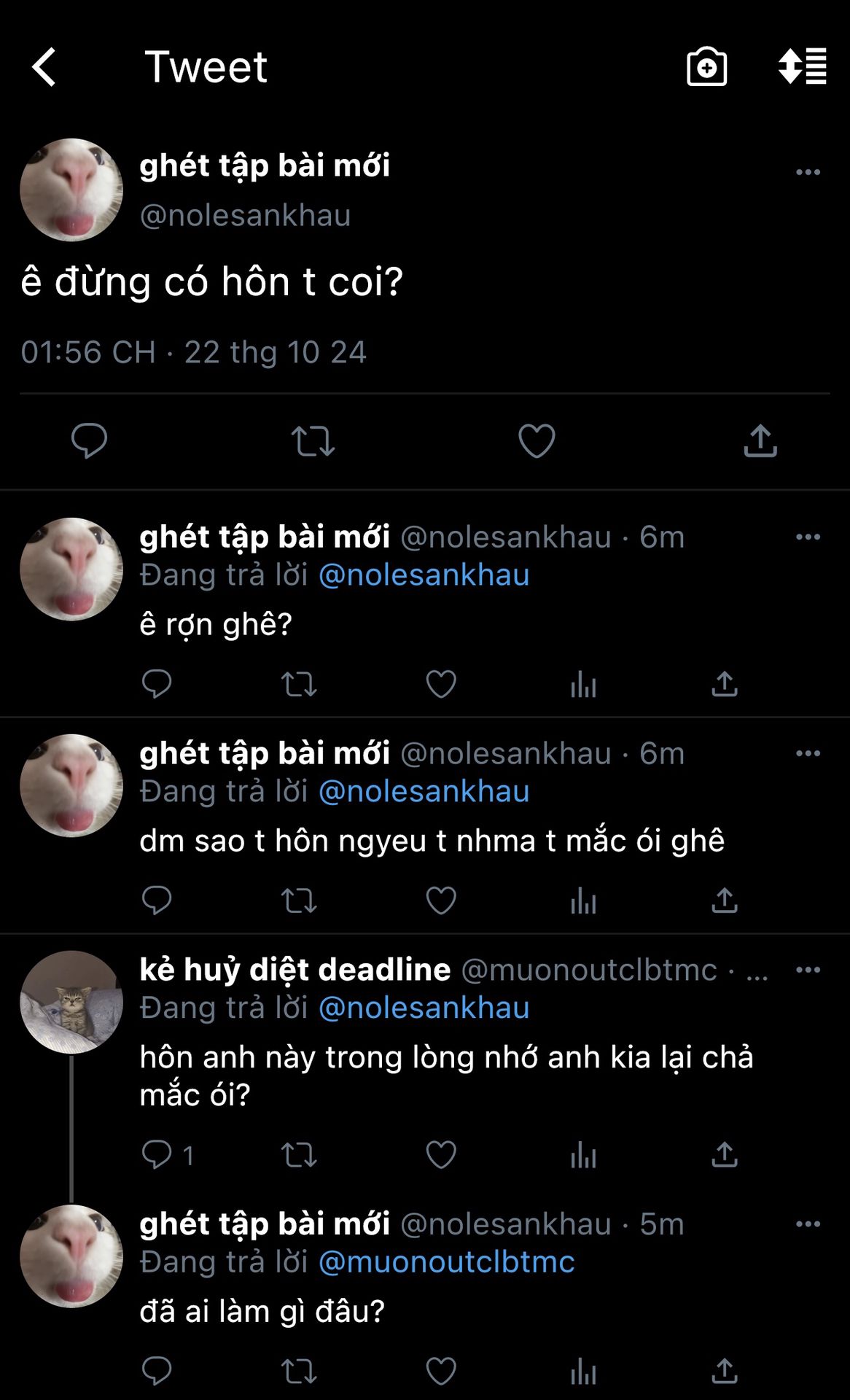850x1400 pixels.
Task: Open the reply sorting icon
Action: [x=803, y=67]
